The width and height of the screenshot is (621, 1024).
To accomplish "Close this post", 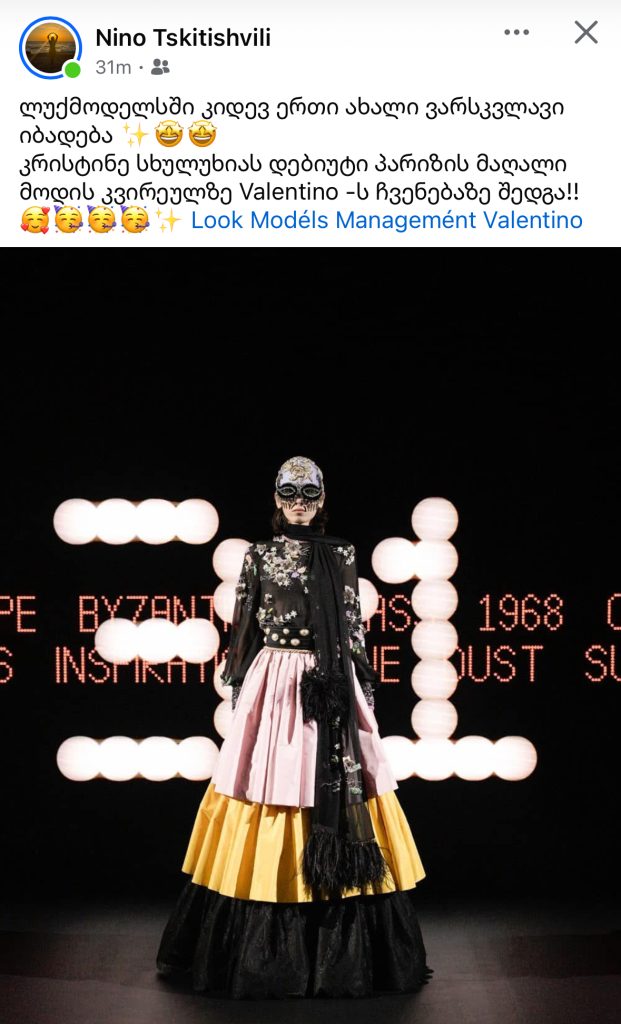I will pyautogui.click(x=586, y=33).
